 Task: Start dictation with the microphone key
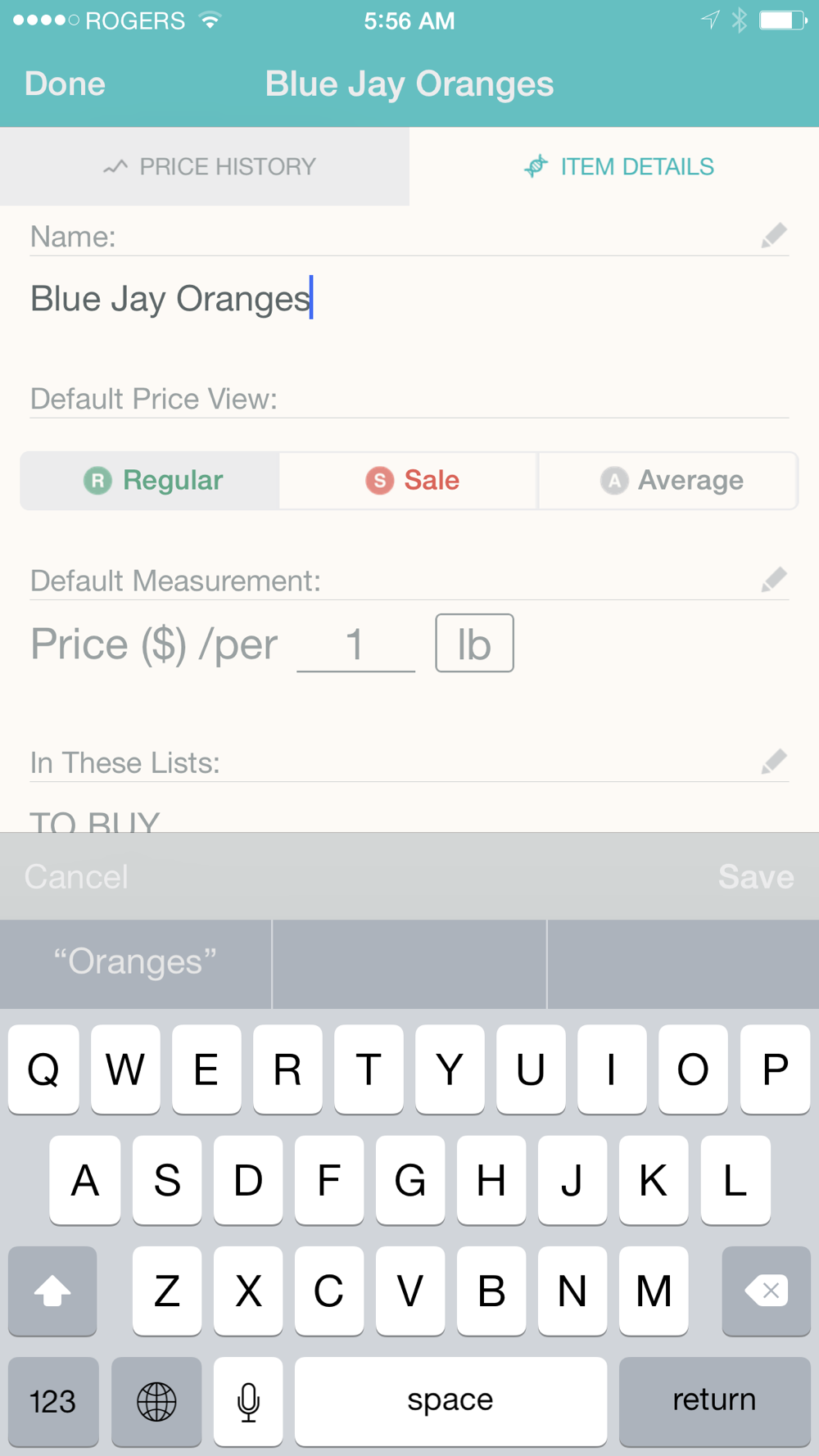pos(248,1401)
